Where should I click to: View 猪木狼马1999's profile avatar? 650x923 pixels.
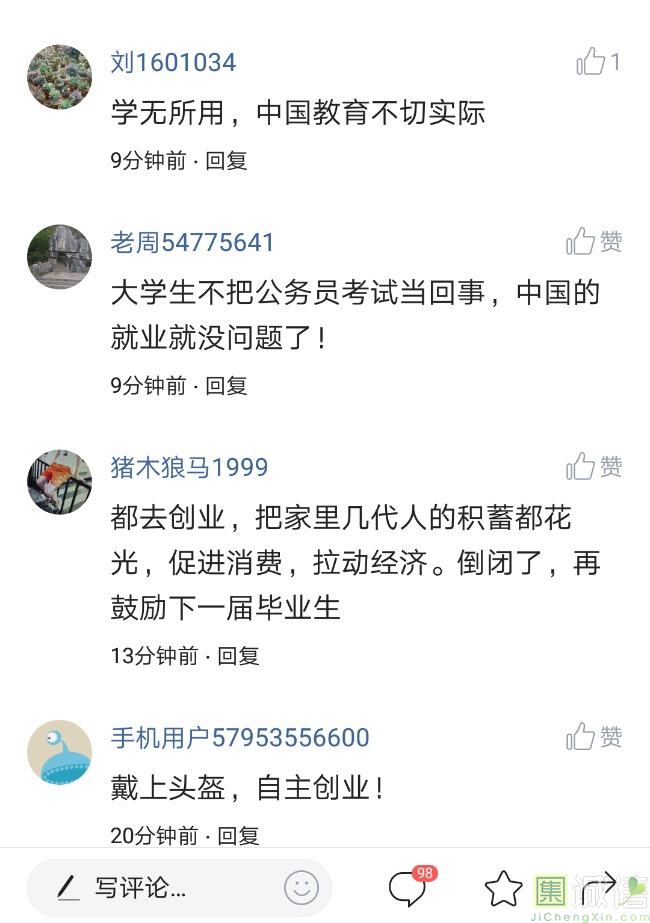(x=59, y=482)
